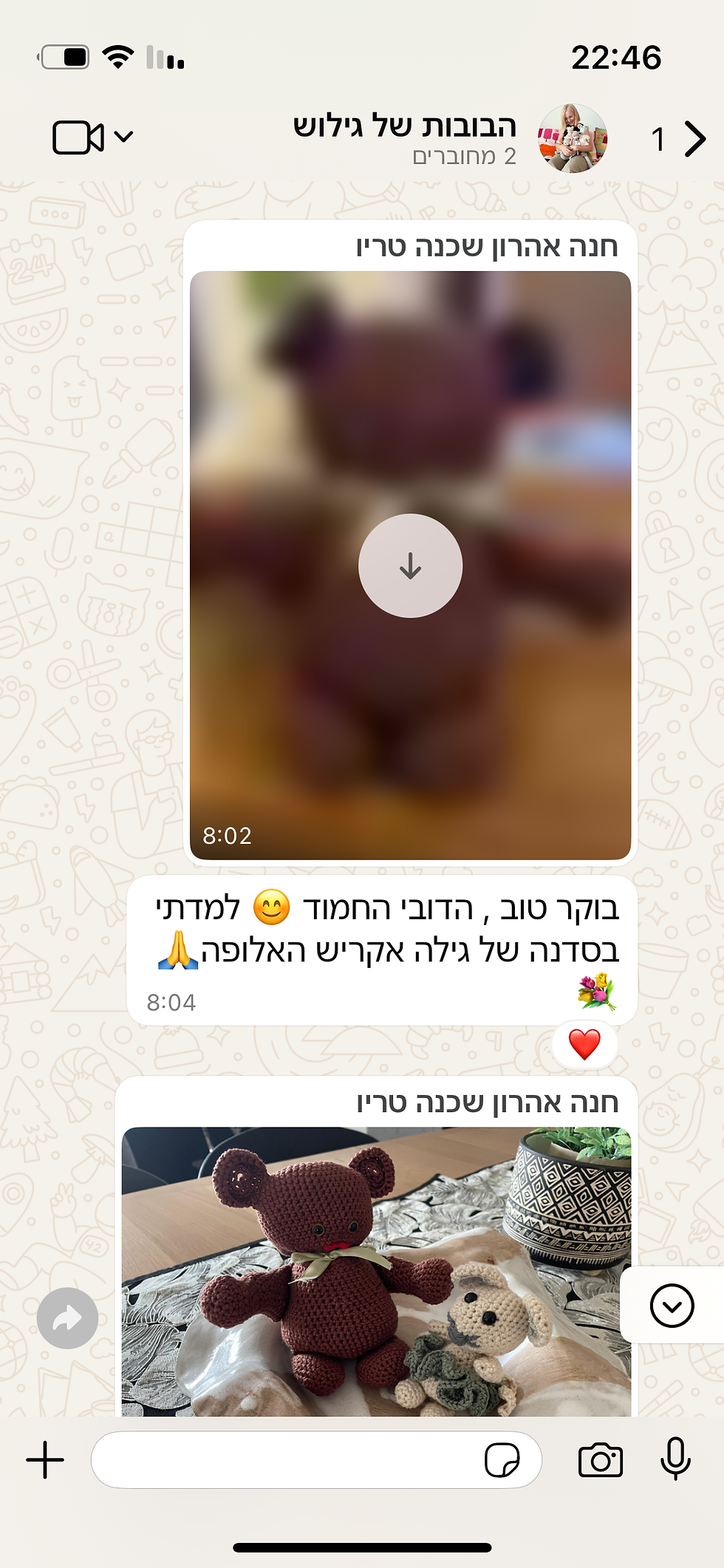
Task: Open the sticker picker
Action: click(x=502, y=1460)
